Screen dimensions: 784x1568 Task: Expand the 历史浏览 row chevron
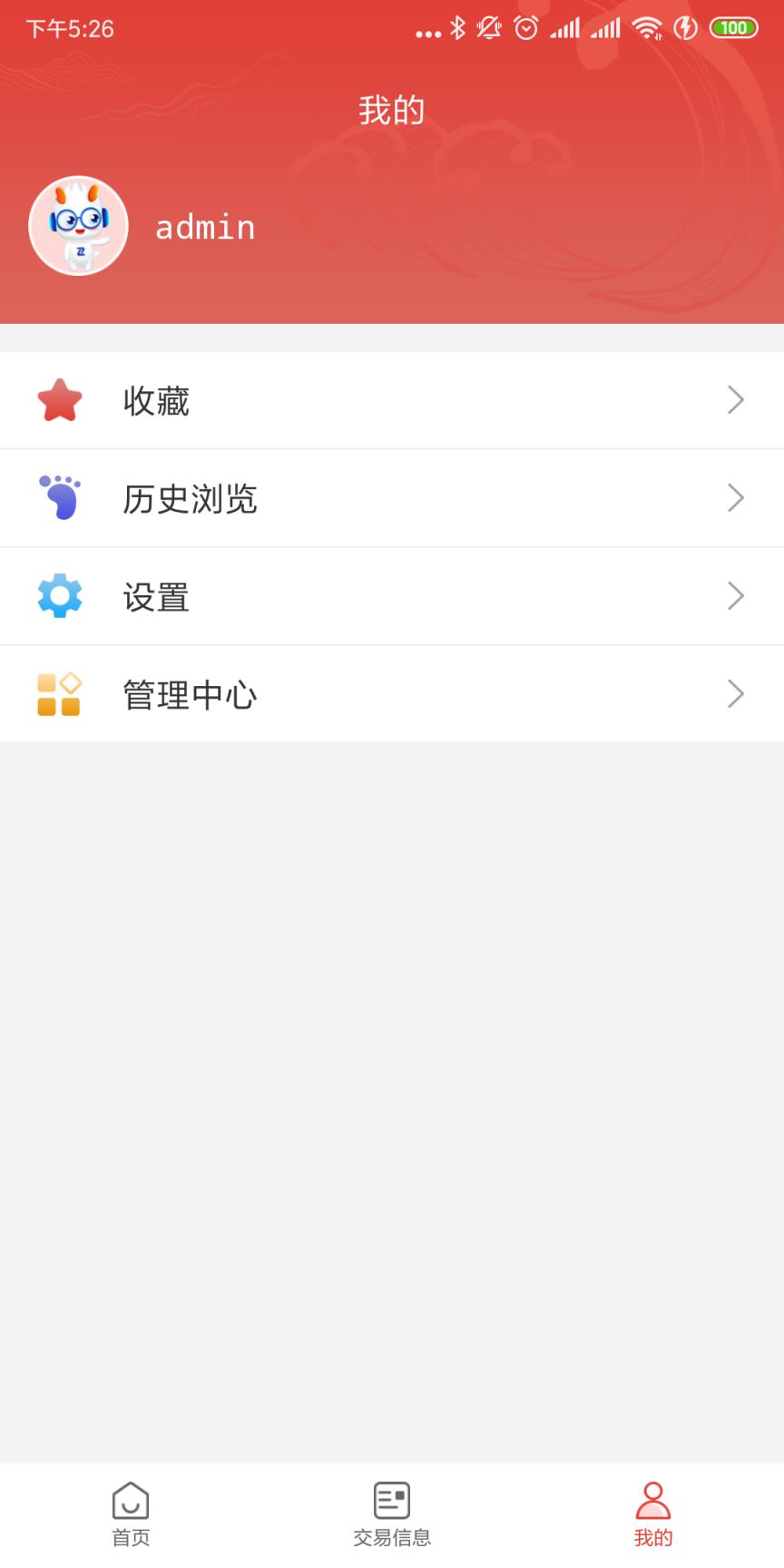point(735,497)
